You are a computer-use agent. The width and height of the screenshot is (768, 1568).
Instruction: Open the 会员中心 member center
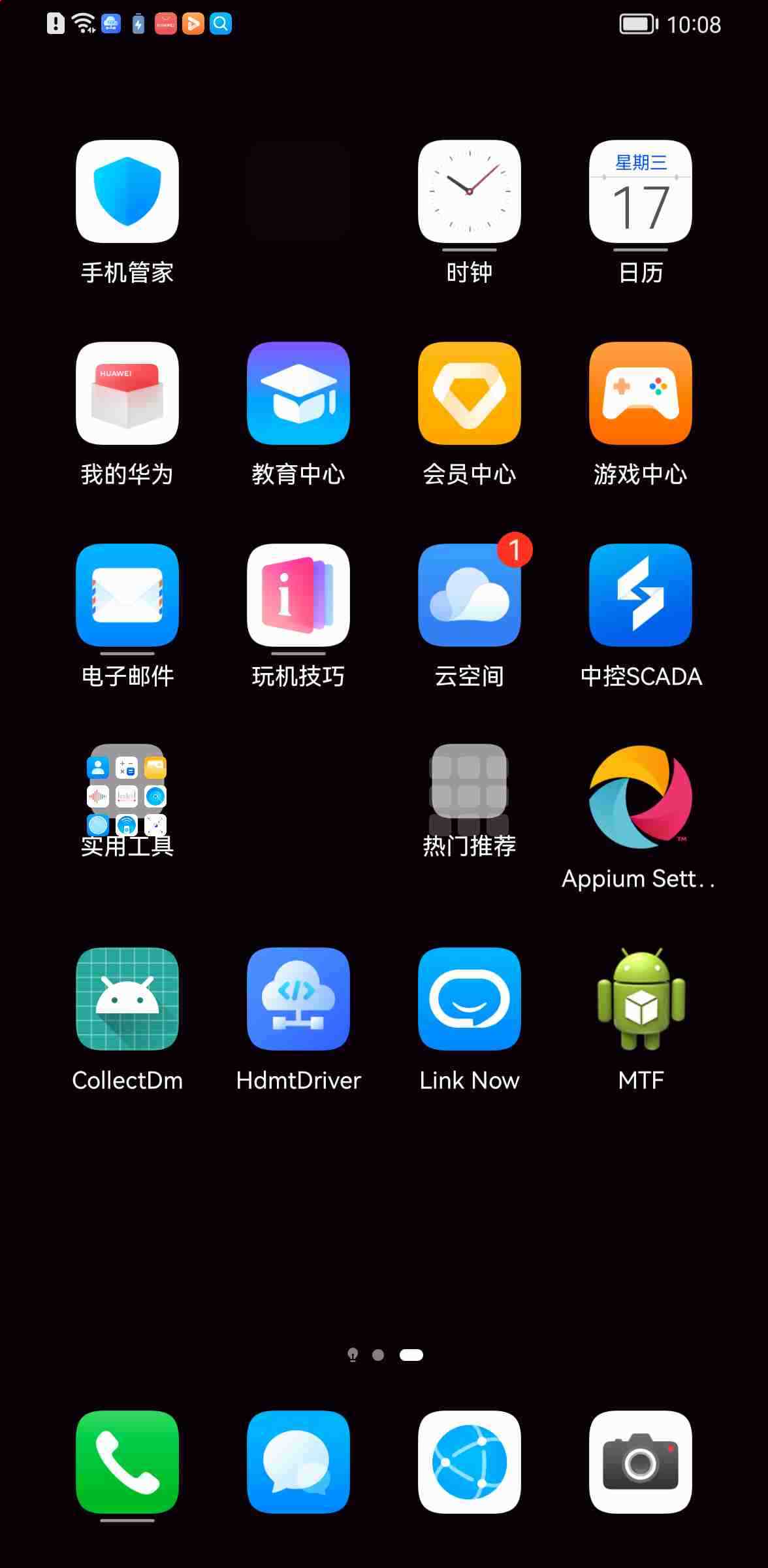(x=469, y=393)
